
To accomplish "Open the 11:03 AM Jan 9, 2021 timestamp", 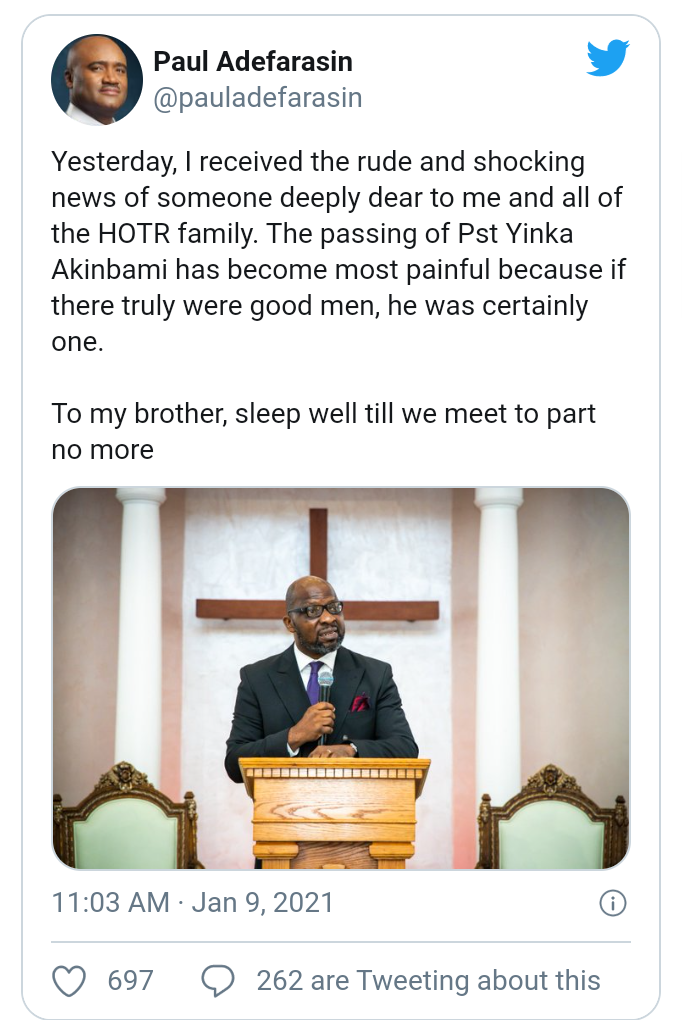I will 192,903.
